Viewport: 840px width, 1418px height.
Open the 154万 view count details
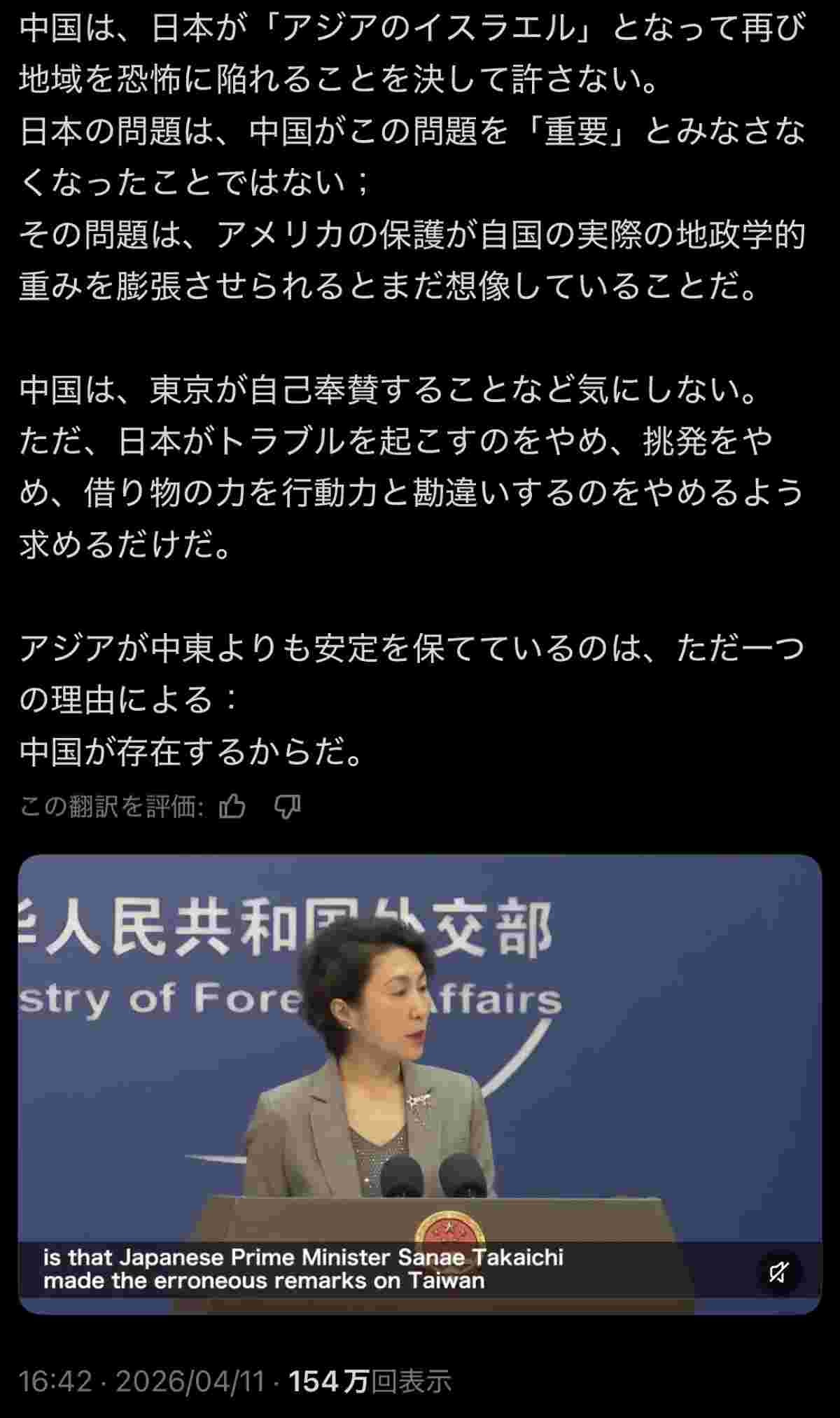tap(370, 1382)
